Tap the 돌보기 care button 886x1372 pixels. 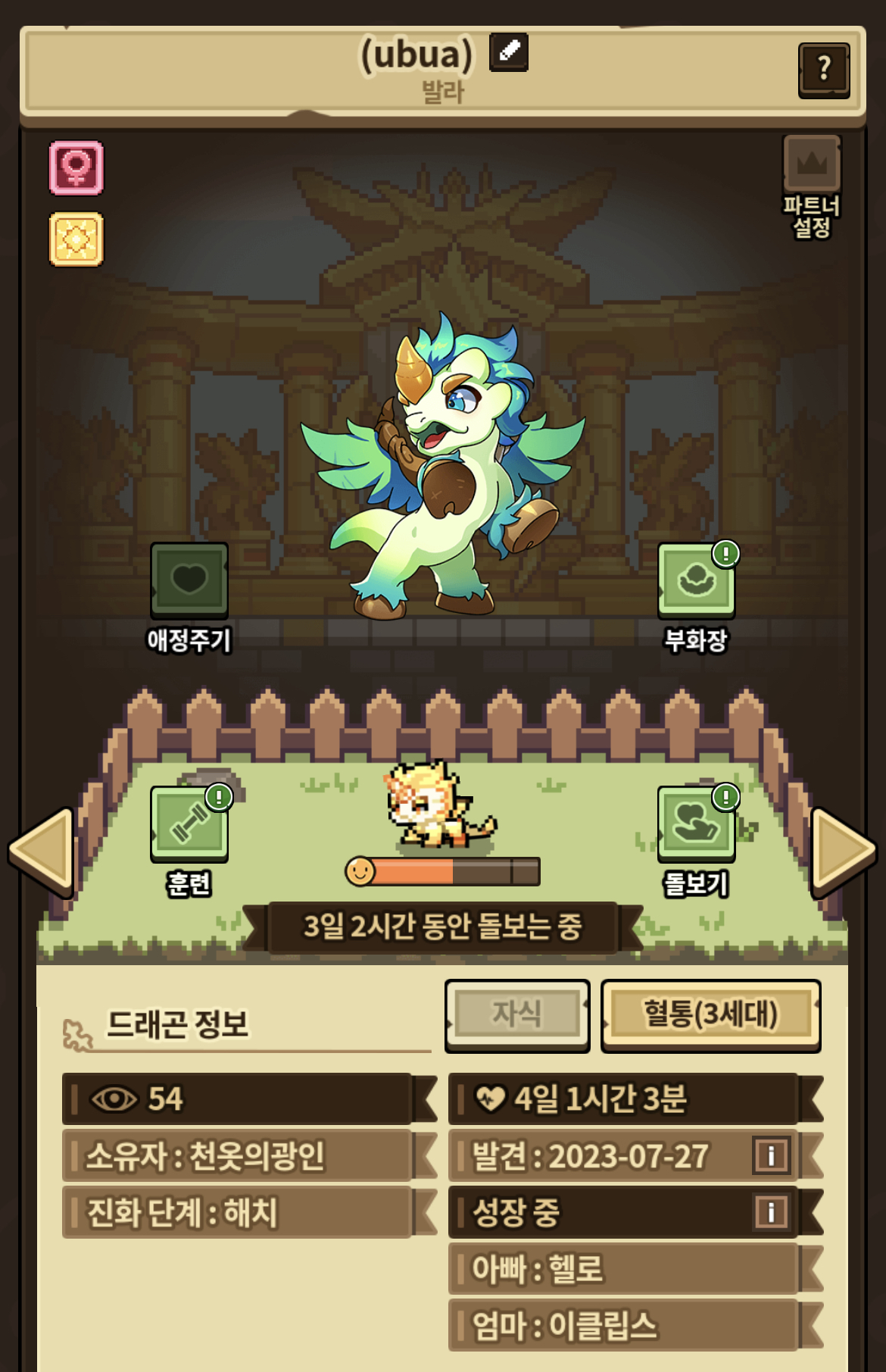click(x=696, y=824)
